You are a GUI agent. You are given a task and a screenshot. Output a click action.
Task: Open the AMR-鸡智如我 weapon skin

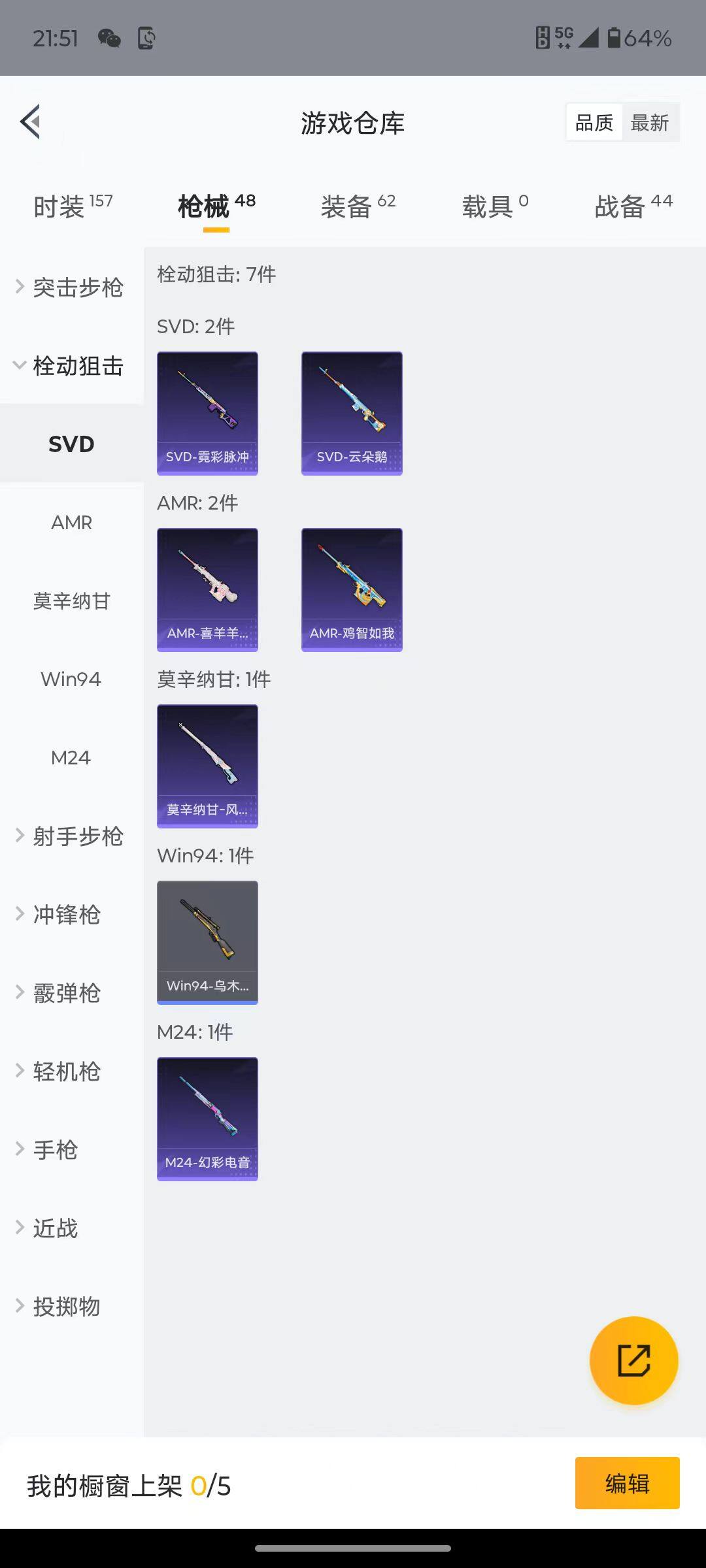pos(351,588)
